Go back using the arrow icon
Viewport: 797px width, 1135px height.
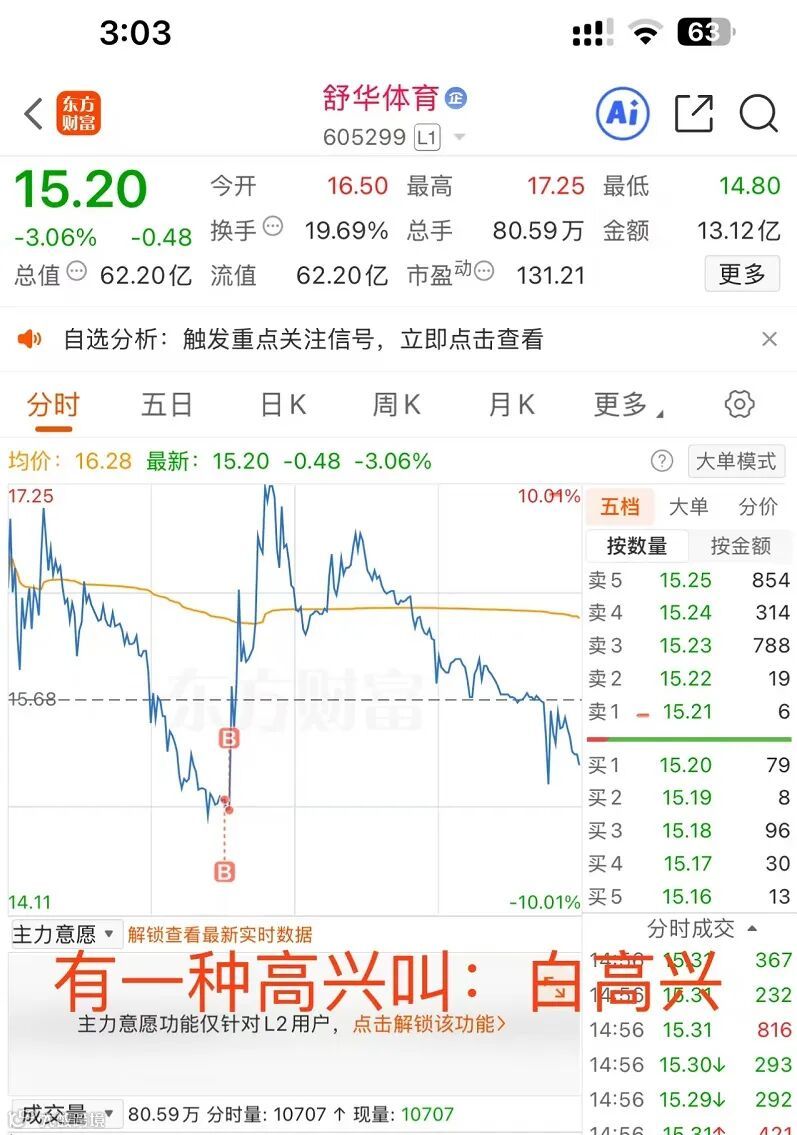[33, 114]
